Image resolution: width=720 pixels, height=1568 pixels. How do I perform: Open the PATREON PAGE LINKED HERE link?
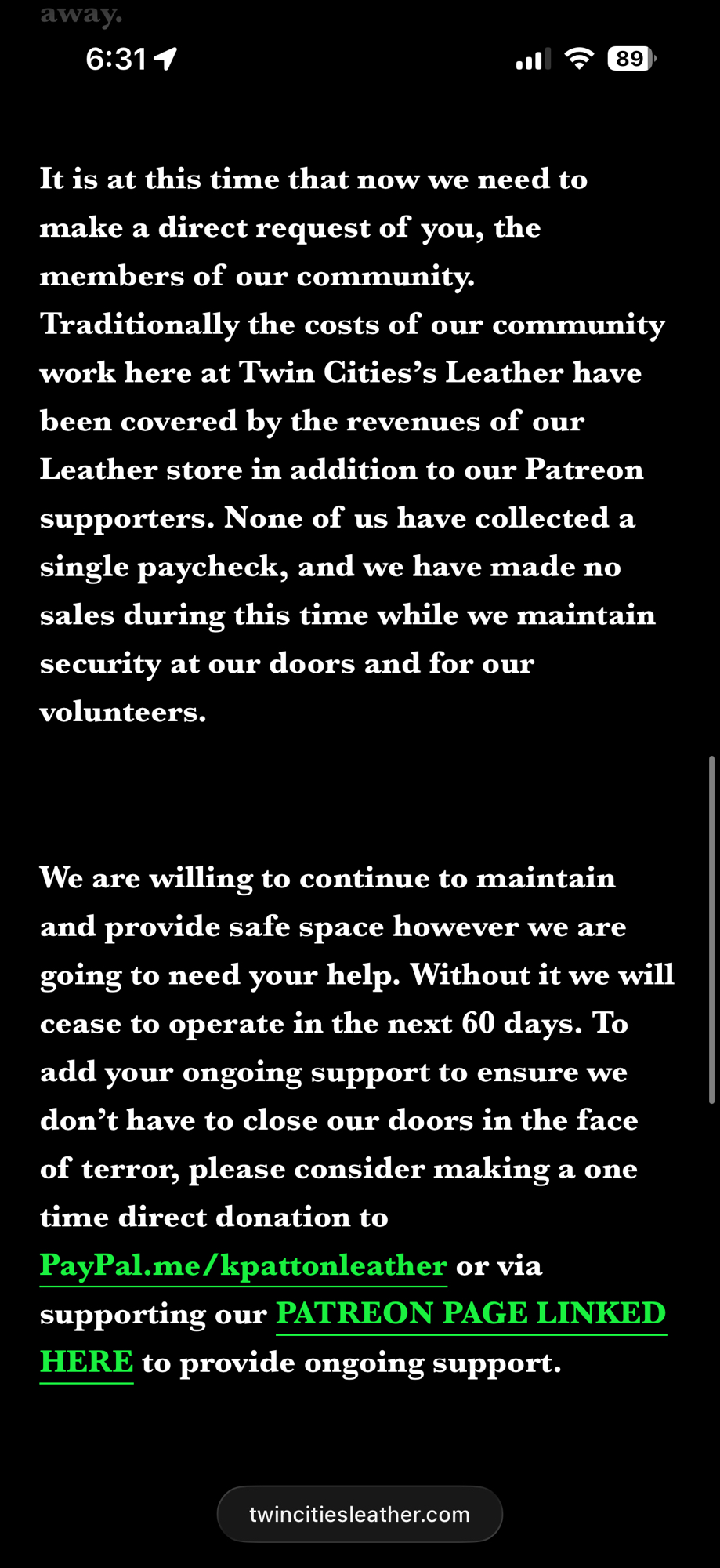click(470, 1314)
